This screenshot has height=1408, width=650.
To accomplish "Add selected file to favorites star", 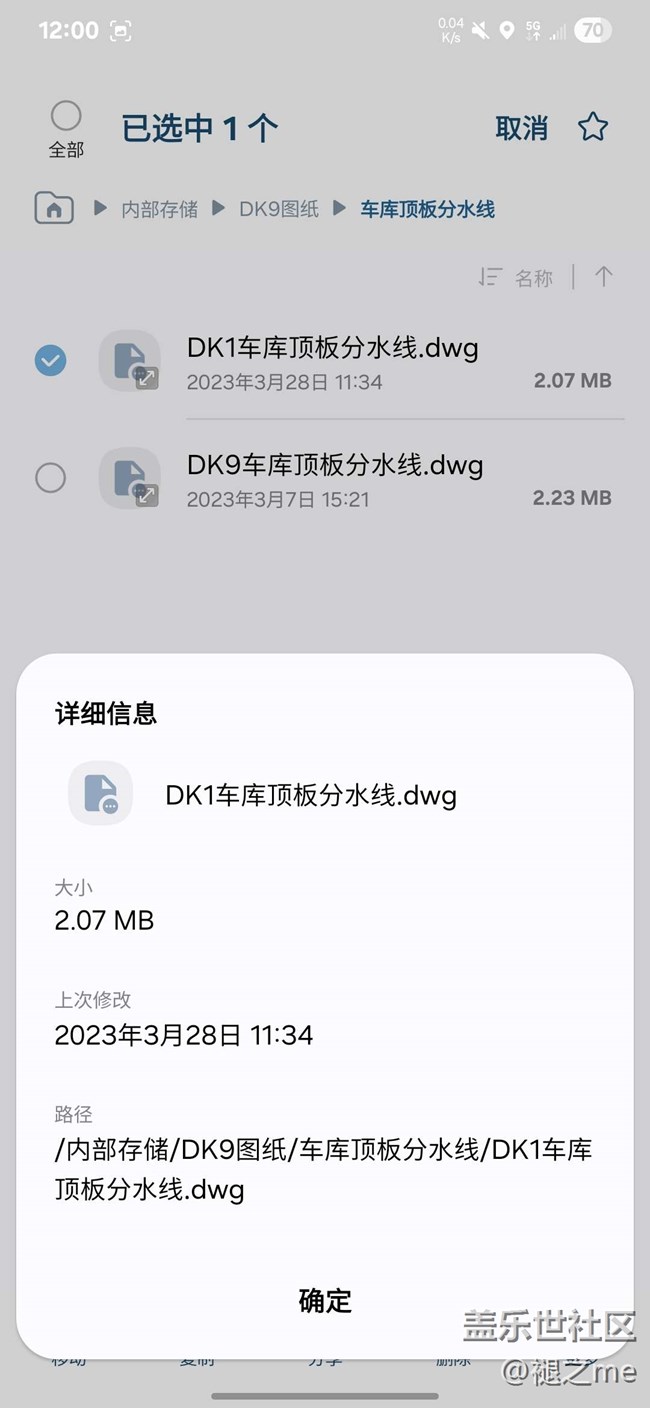I will coord(593,127).
